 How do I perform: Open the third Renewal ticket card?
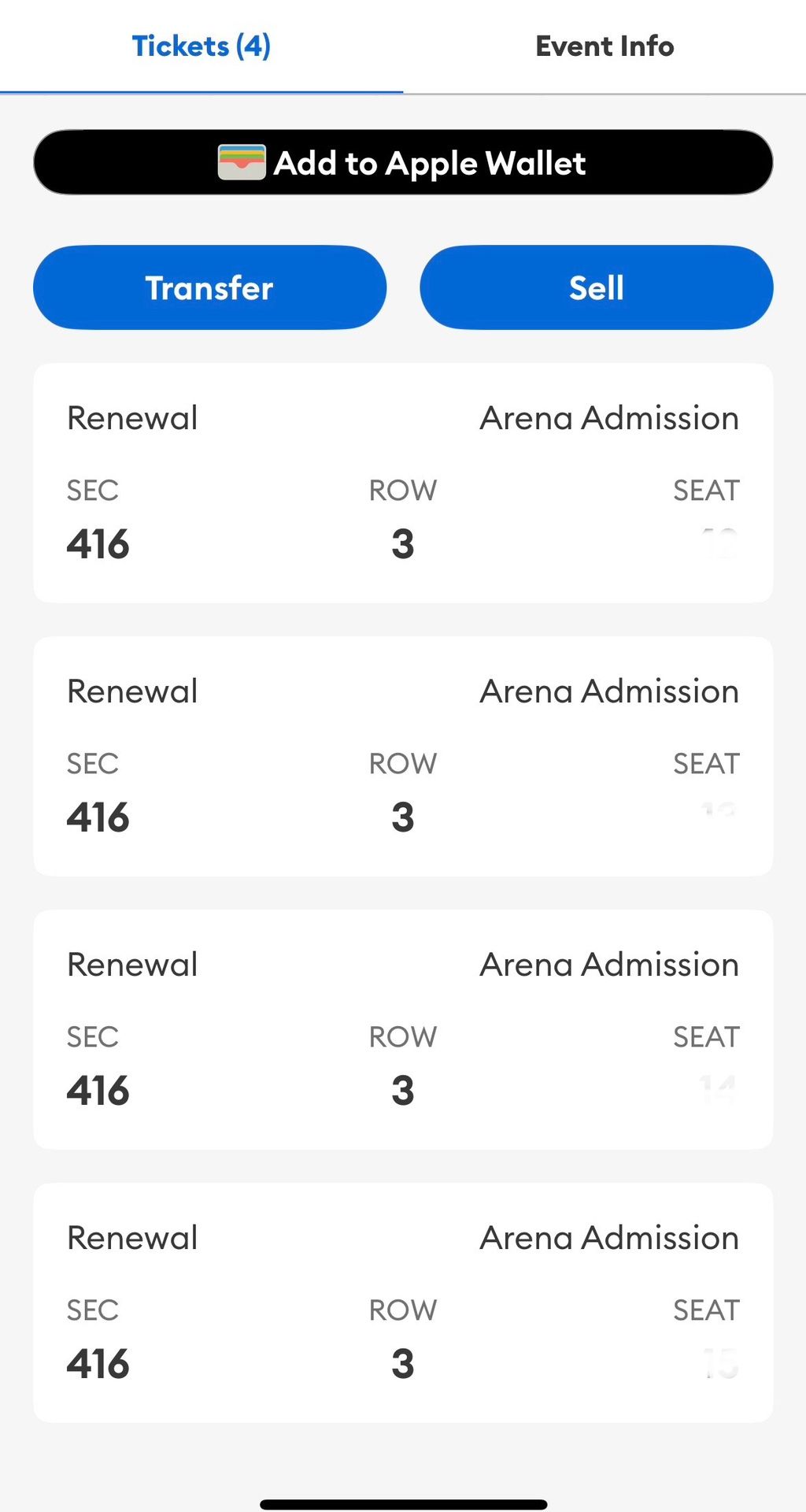pyautogui.click(x=403, y=1027)
